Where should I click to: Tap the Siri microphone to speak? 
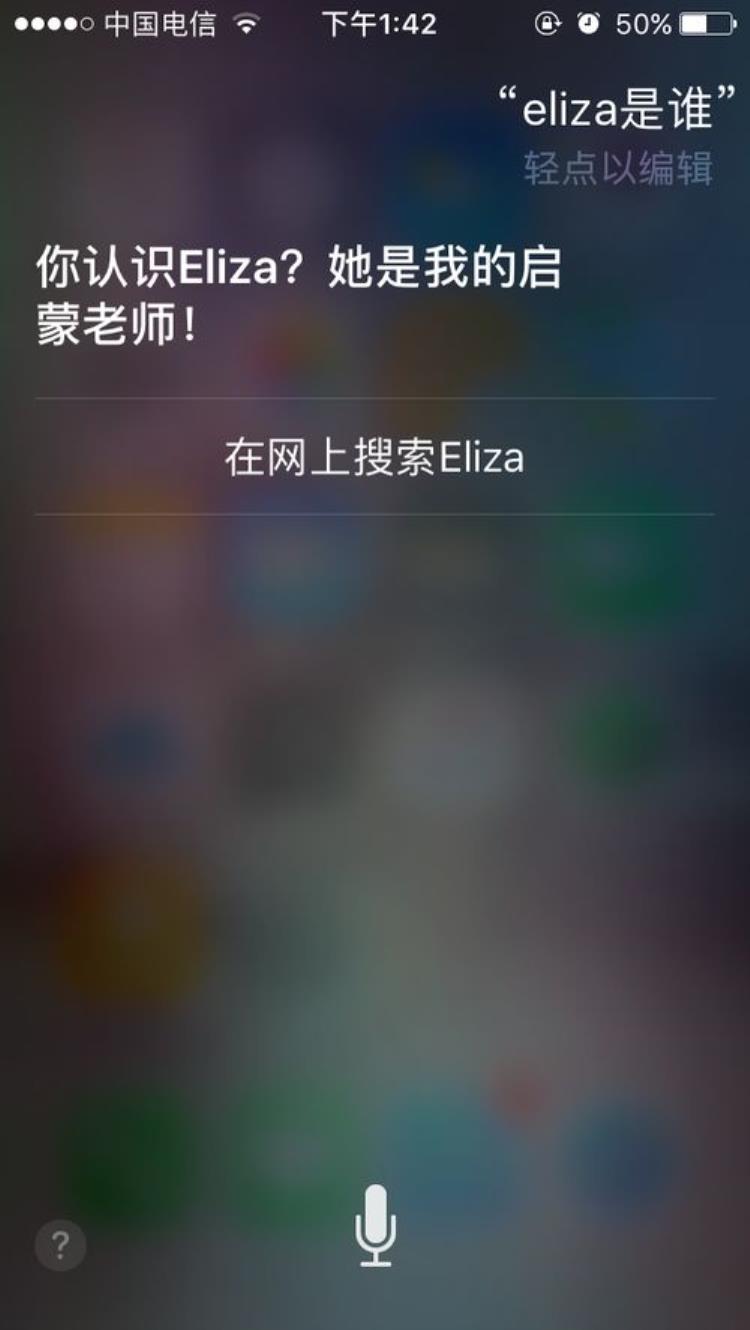(375, 1225)
